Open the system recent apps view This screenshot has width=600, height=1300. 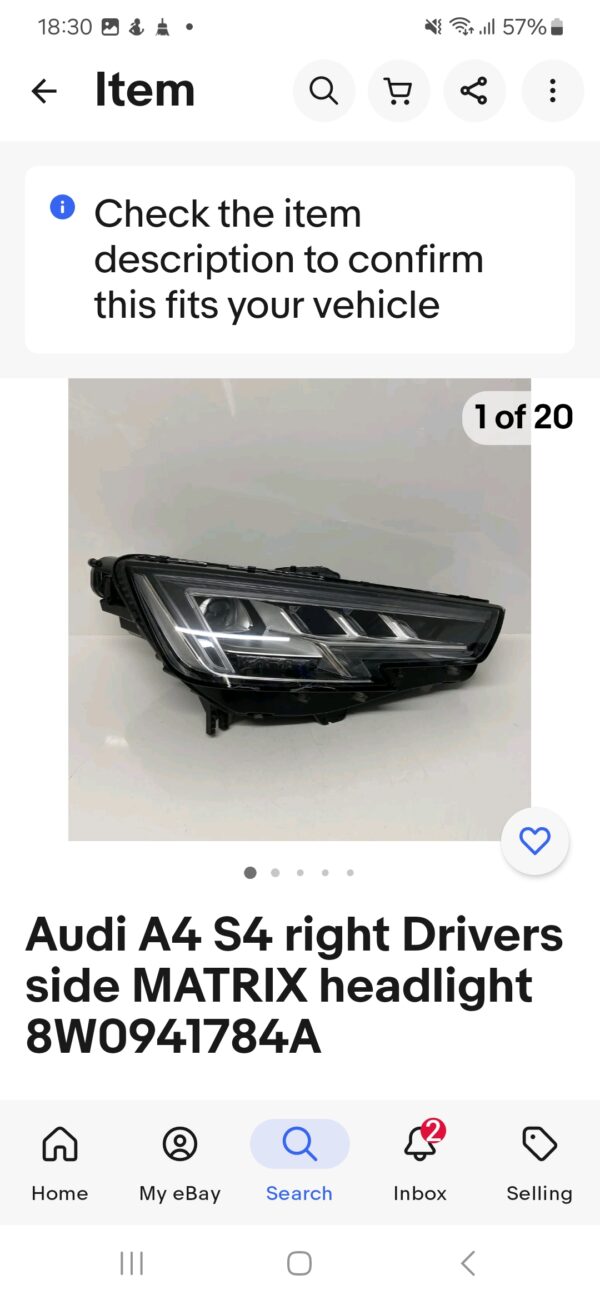click(x=131, y=1263)
